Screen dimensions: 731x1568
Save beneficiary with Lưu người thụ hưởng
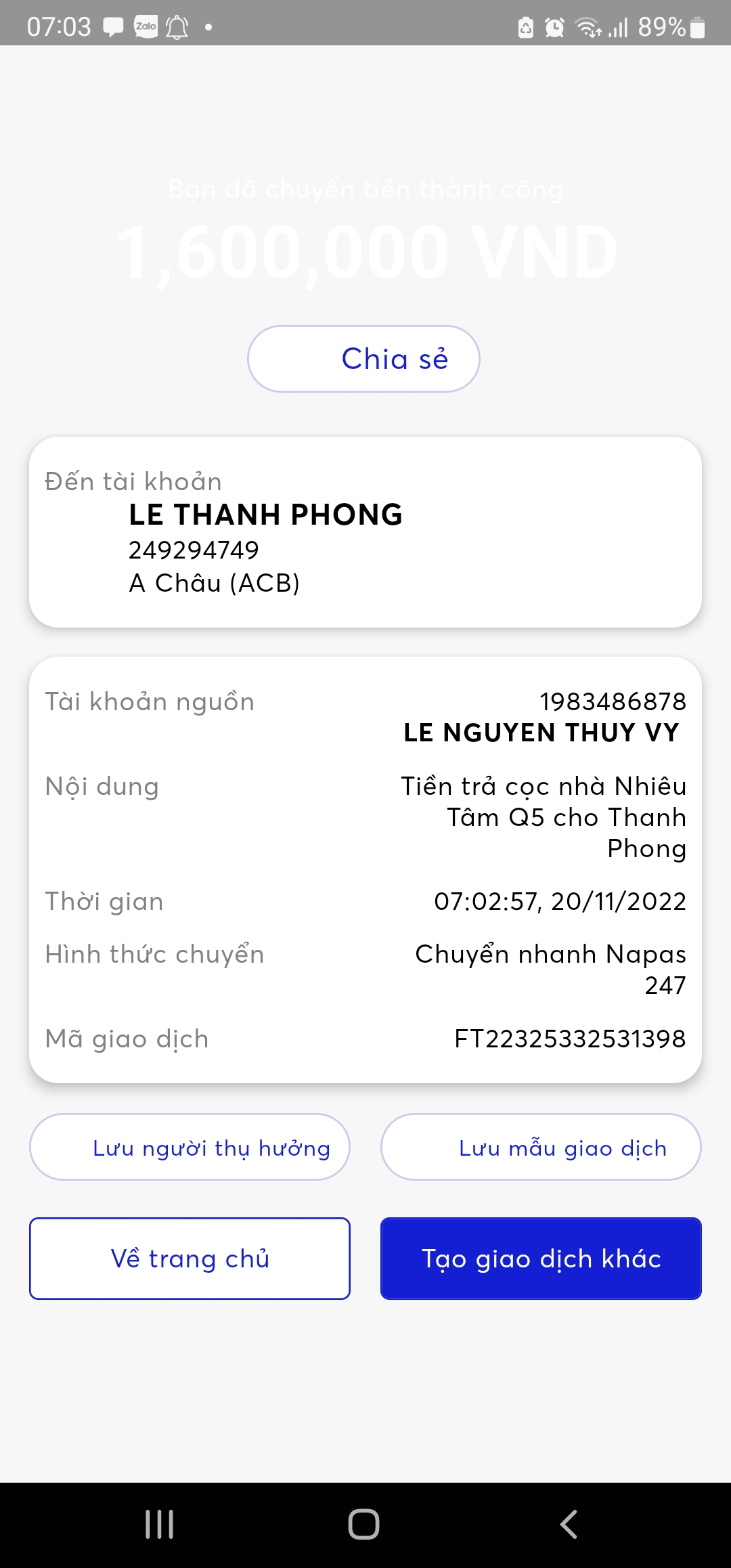[x=190, y=1148]
